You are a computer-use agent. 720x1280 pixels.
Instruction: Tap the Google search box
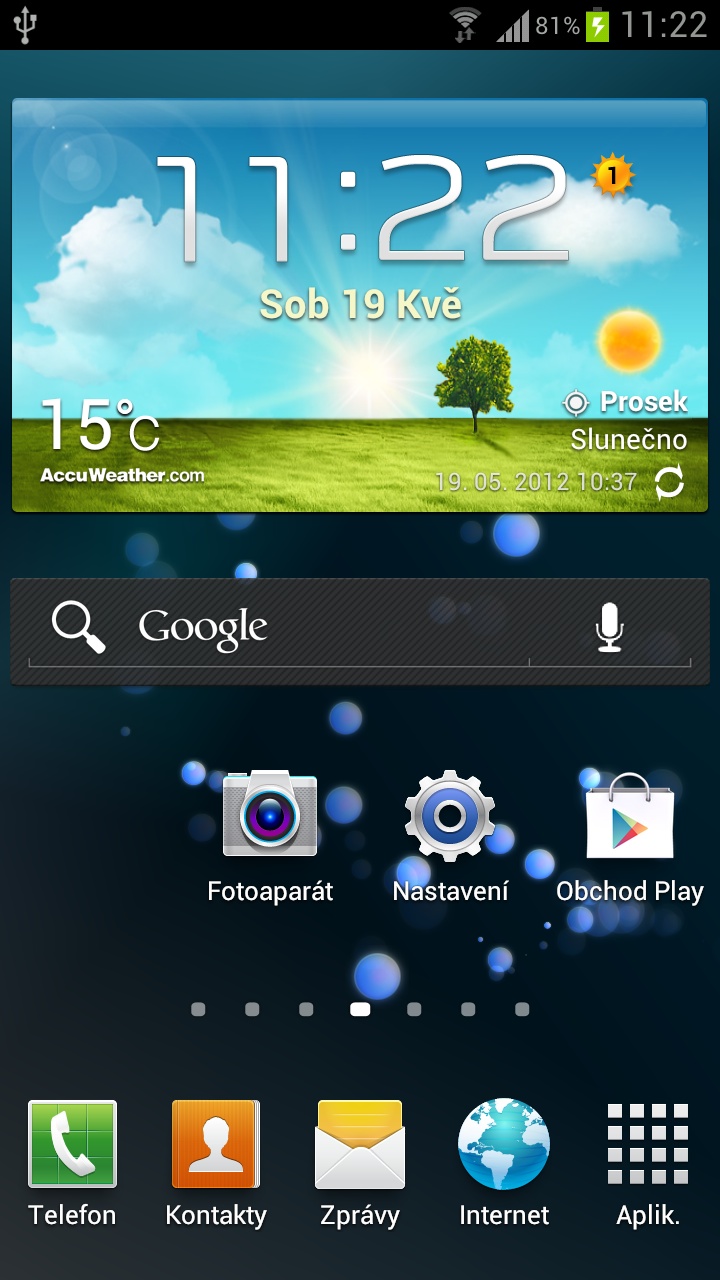(x=278, y=628)
